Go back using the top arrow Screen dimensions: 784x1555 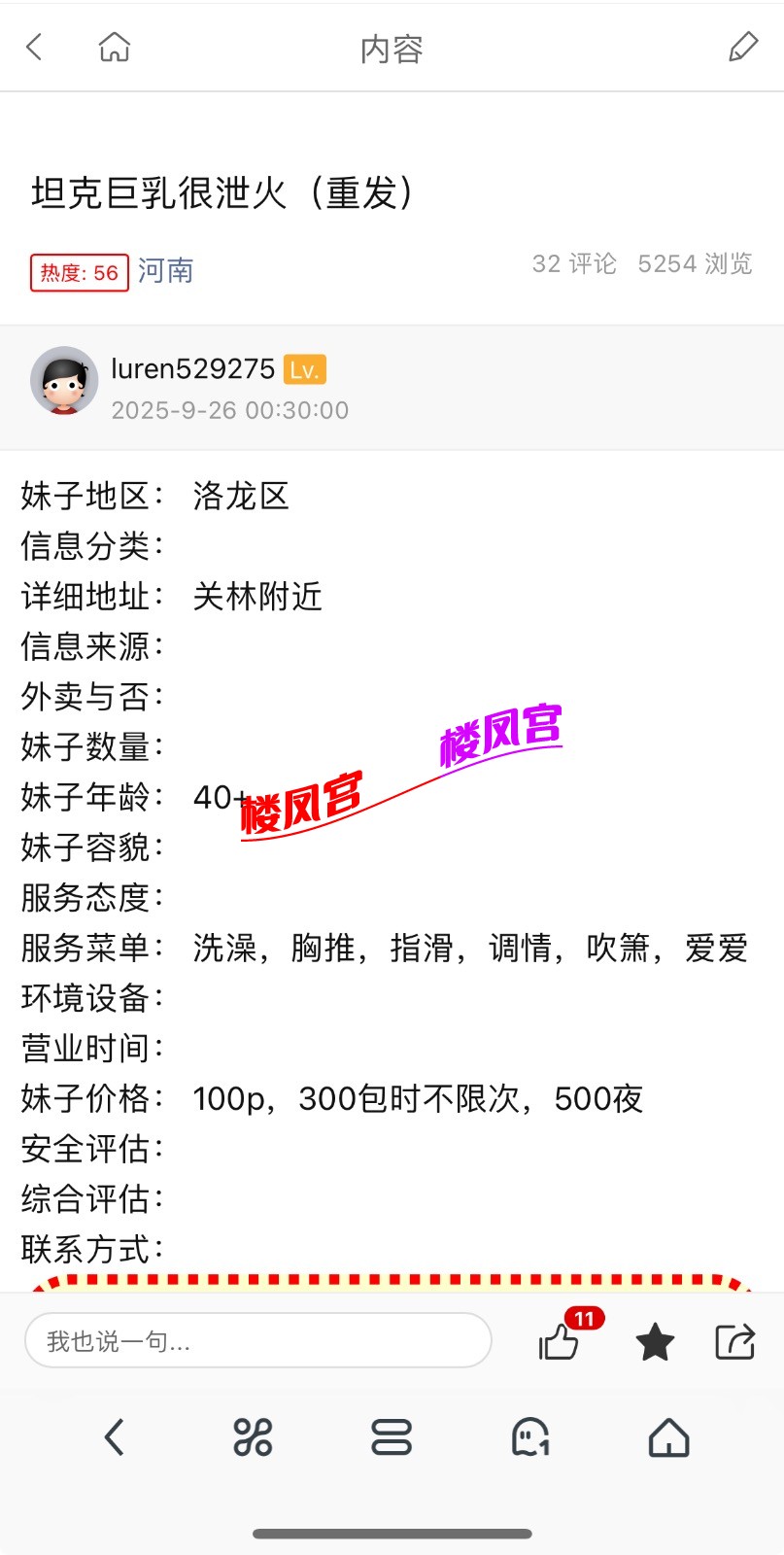click(35, 47)
